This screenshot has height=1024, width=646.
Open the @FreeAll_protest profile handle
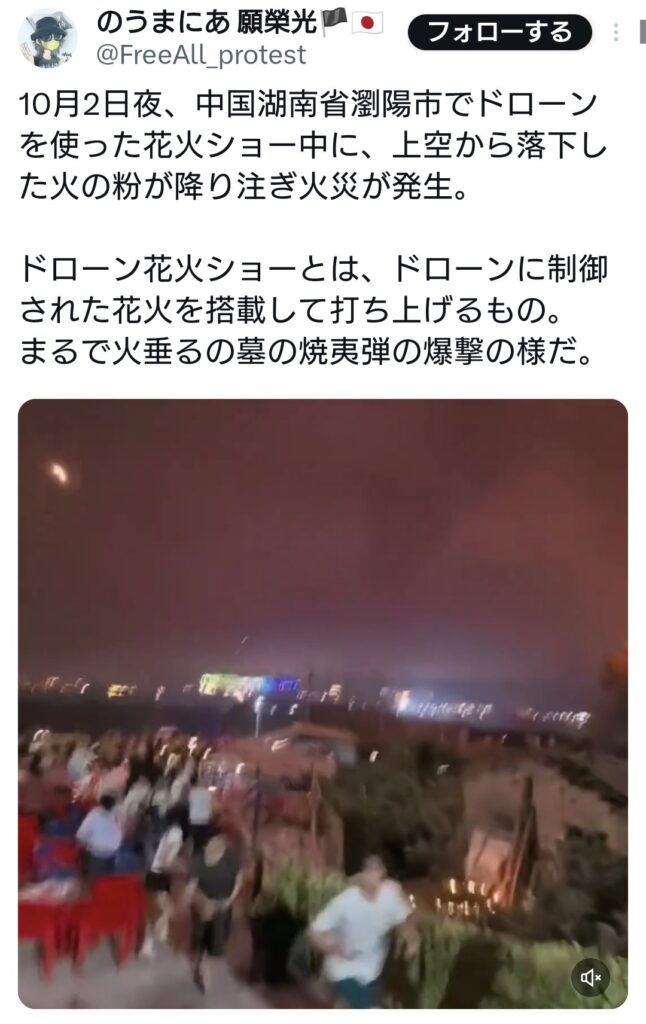point(201,55)
